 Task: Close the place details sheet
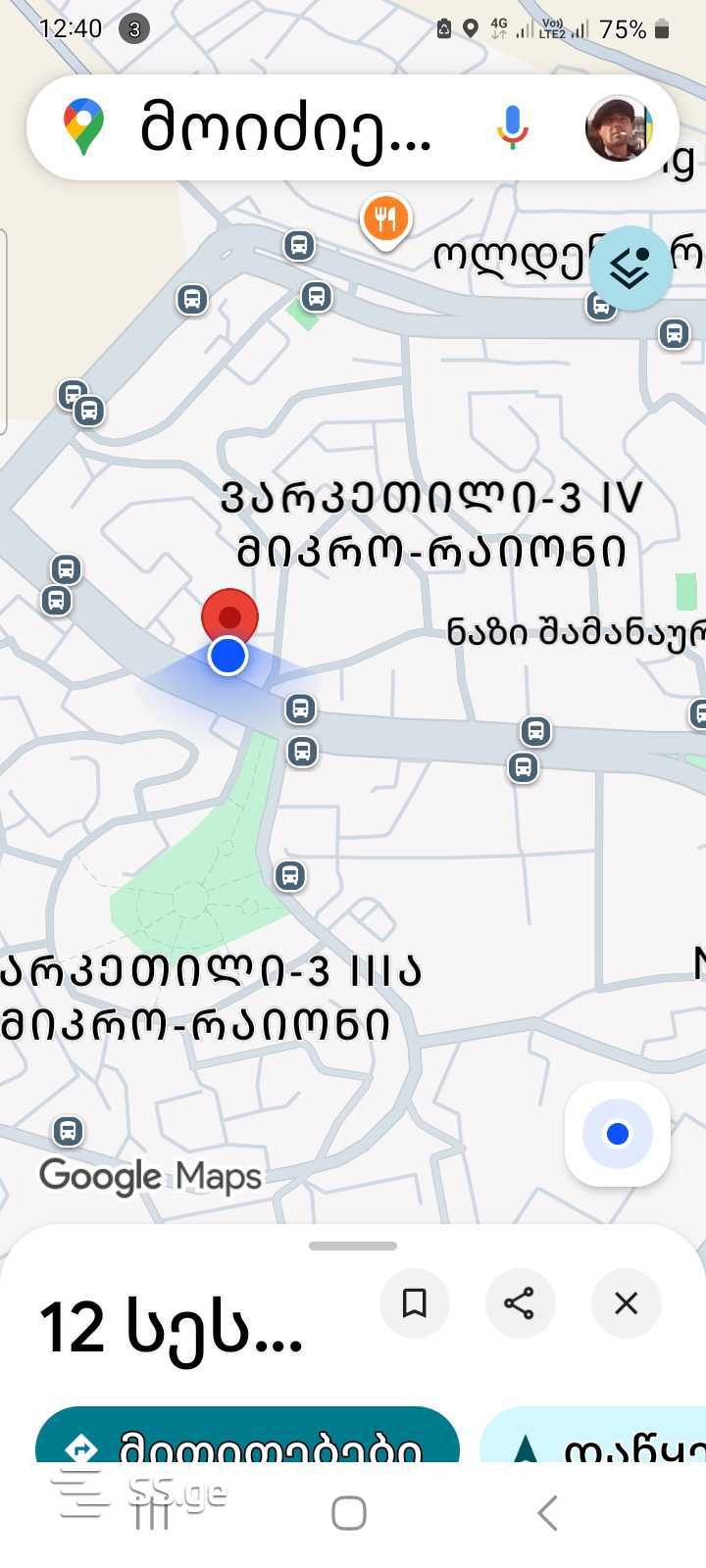(x=626, y=1302)
